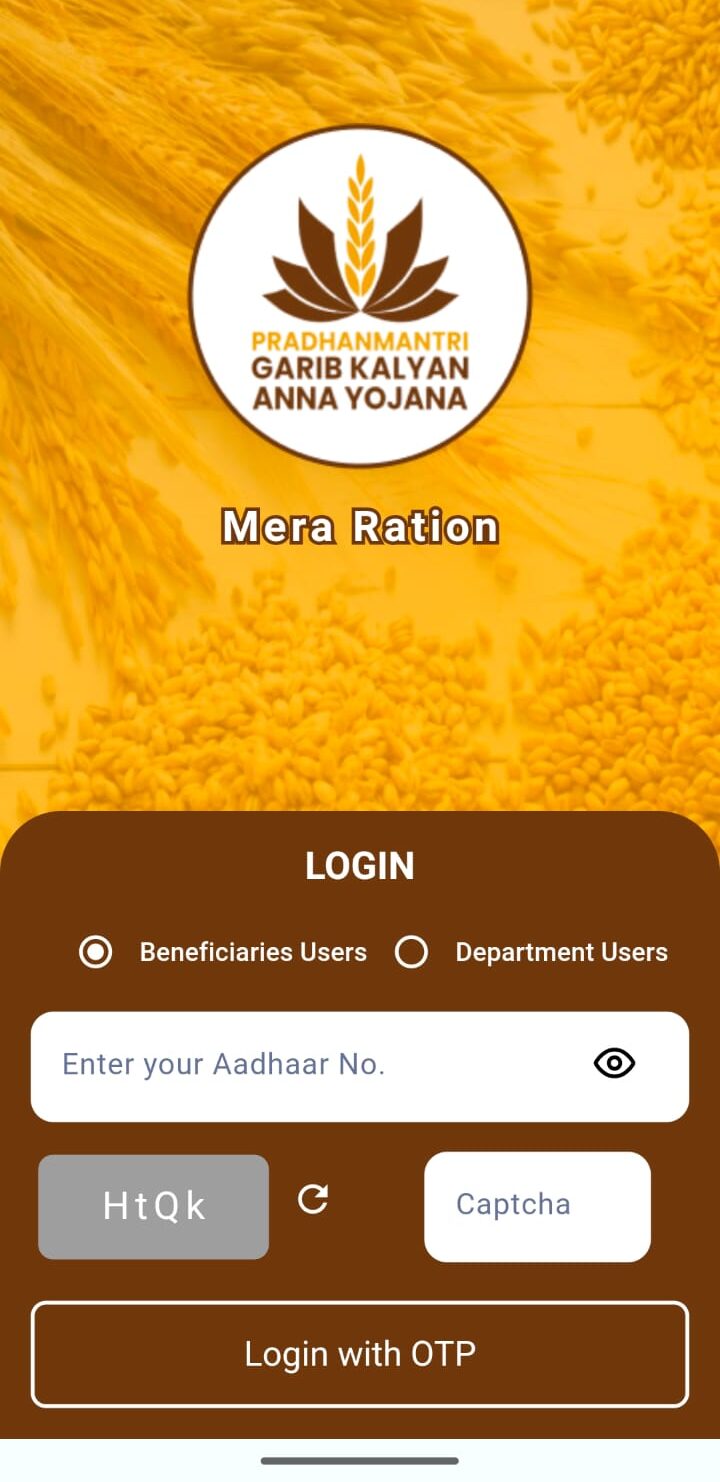Click the LOGIN heading
The image size is (720, 1482).
pos(360,866)
